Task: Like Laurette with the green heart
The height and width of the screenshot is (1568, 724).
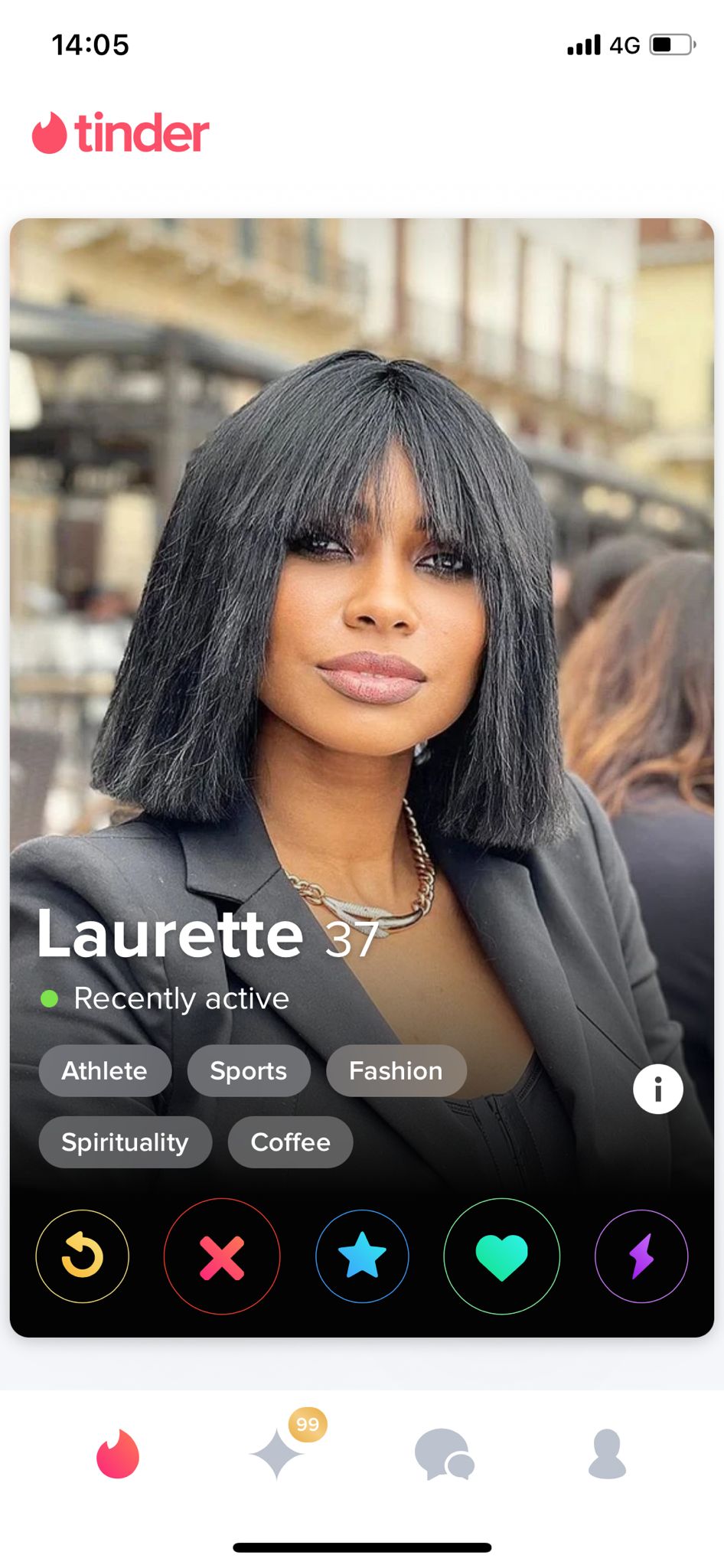Action: (x=502, y=1256)
